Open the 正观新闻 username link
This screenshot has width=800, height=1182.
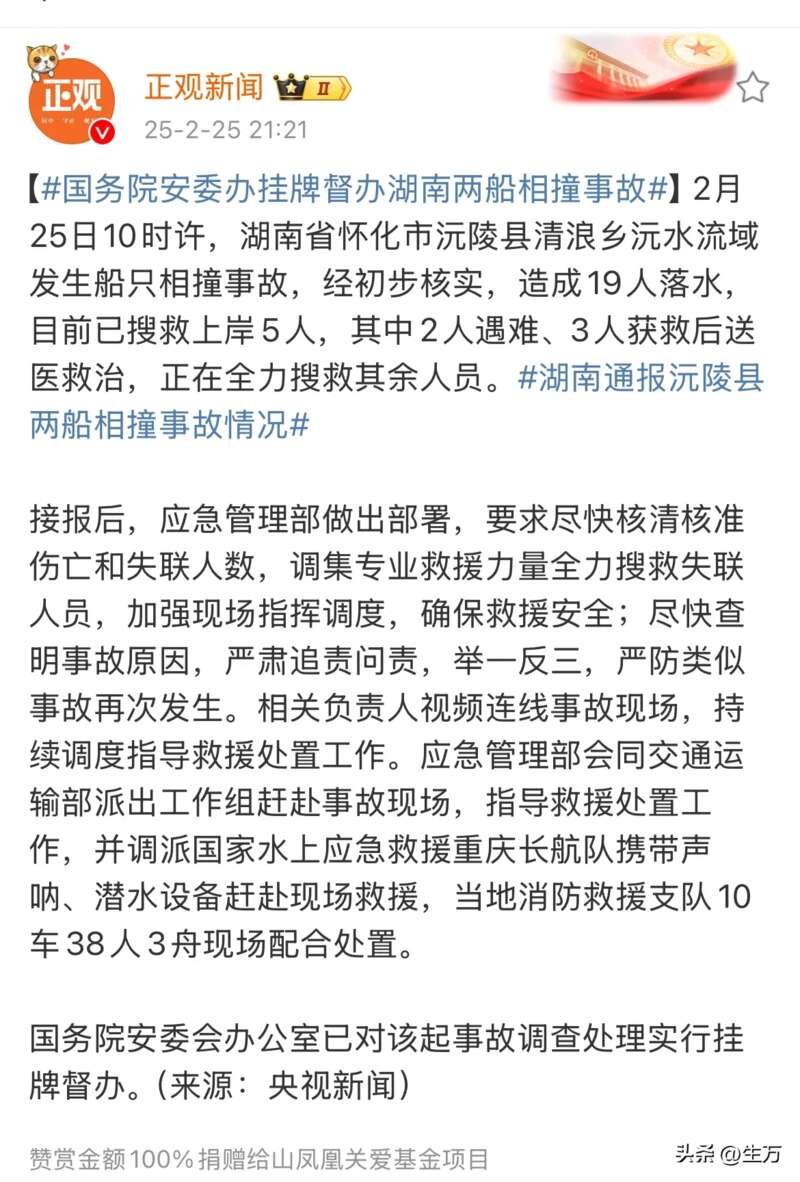[203, 86]
